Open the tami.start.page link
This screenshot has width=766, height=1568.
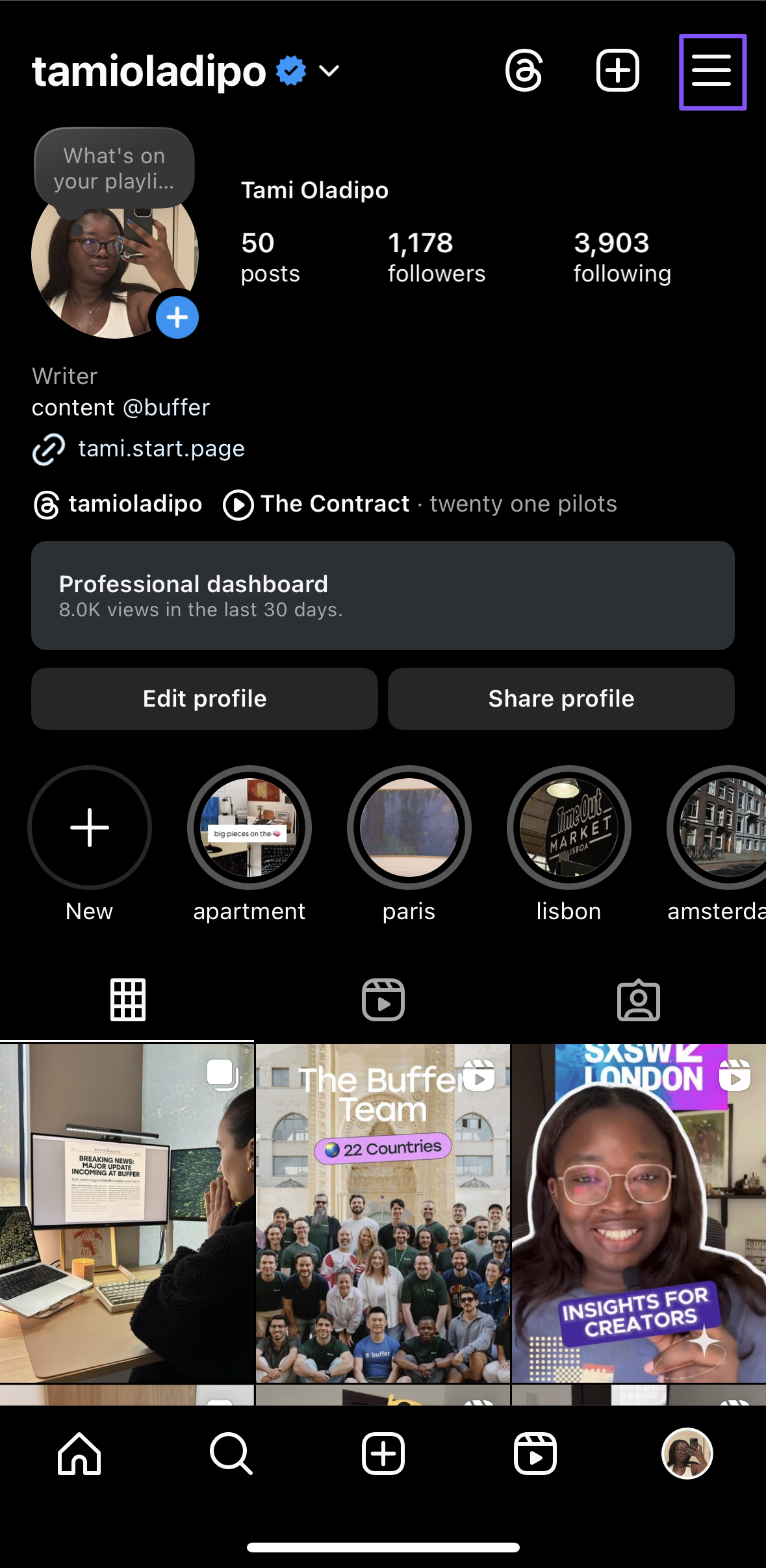(161, 449)
